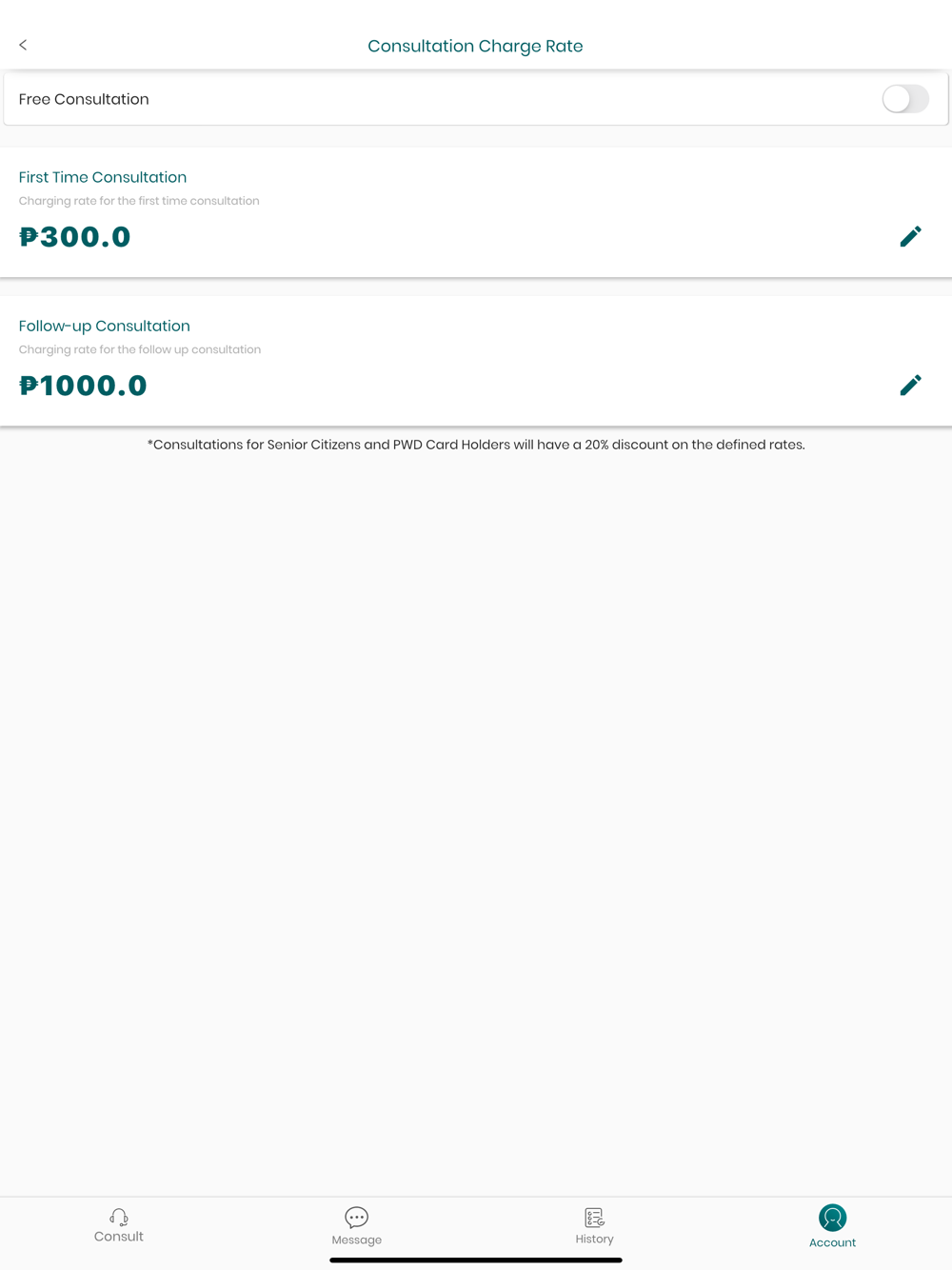Select the Account tab
This screenshot has height=1270, width=952.
[833, 1226]
